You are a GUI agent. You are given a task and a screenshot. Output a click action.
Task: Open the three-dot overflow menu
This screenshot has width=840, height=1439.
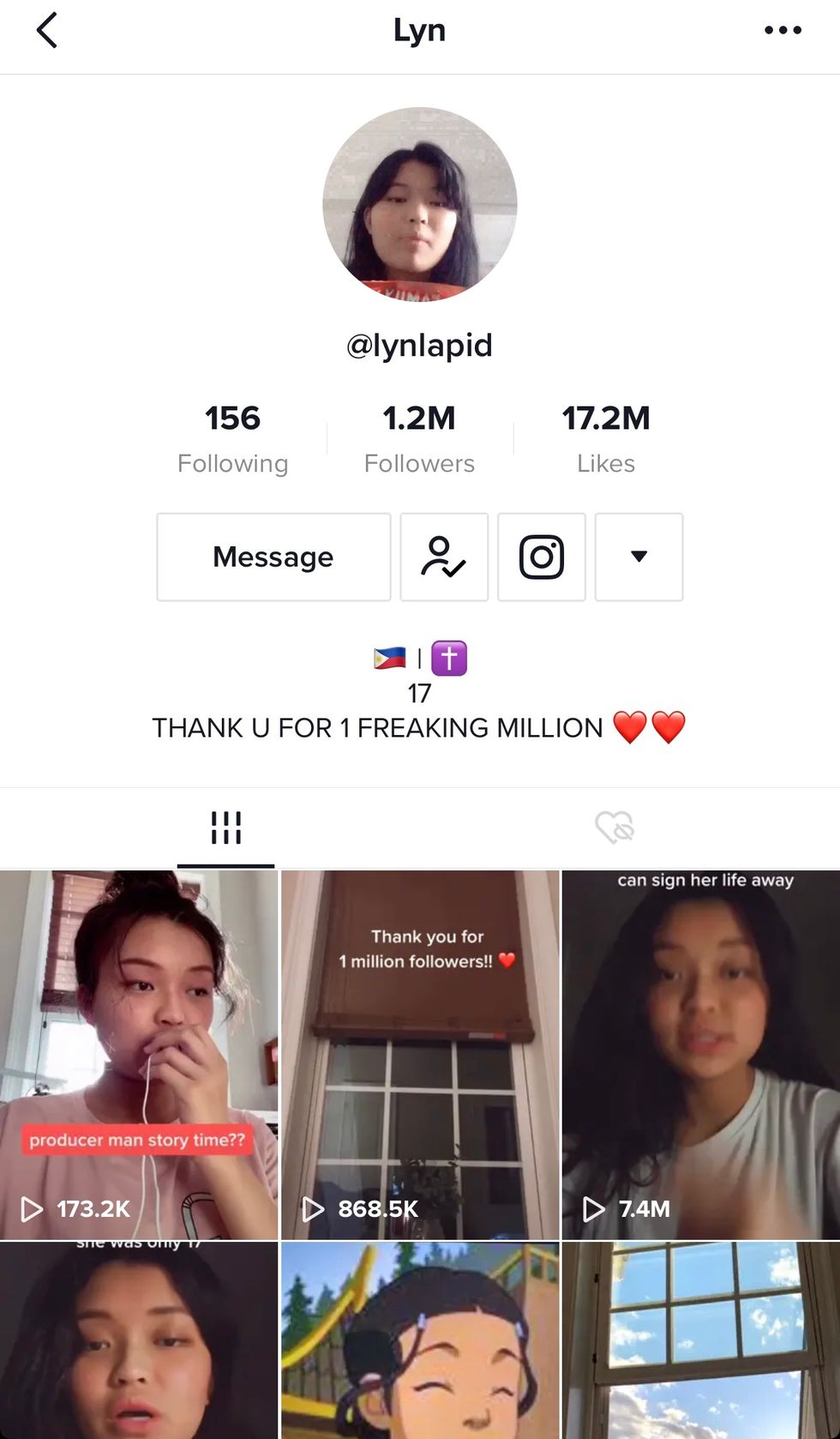(x=783, y=30)
